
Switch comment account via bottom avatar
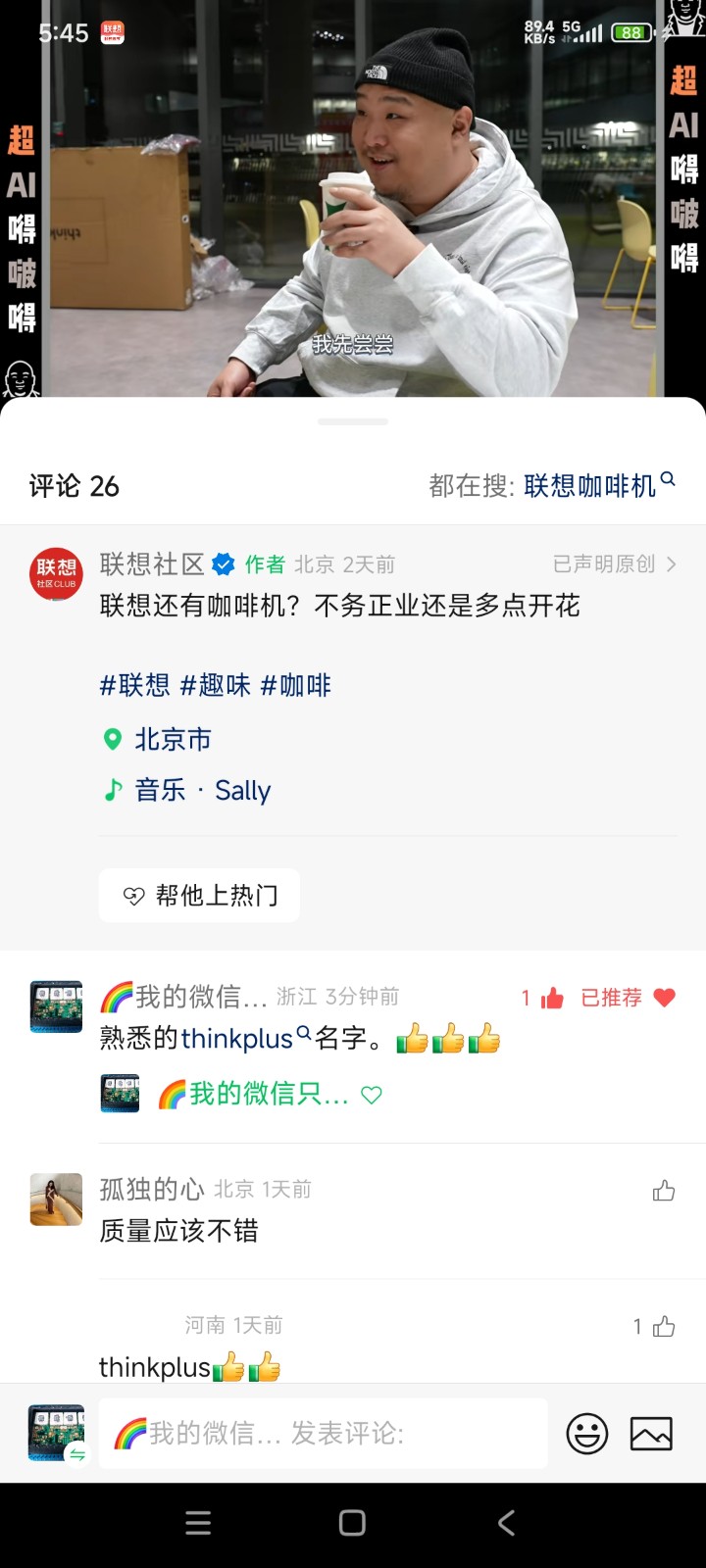click(x=56, y=1434)
